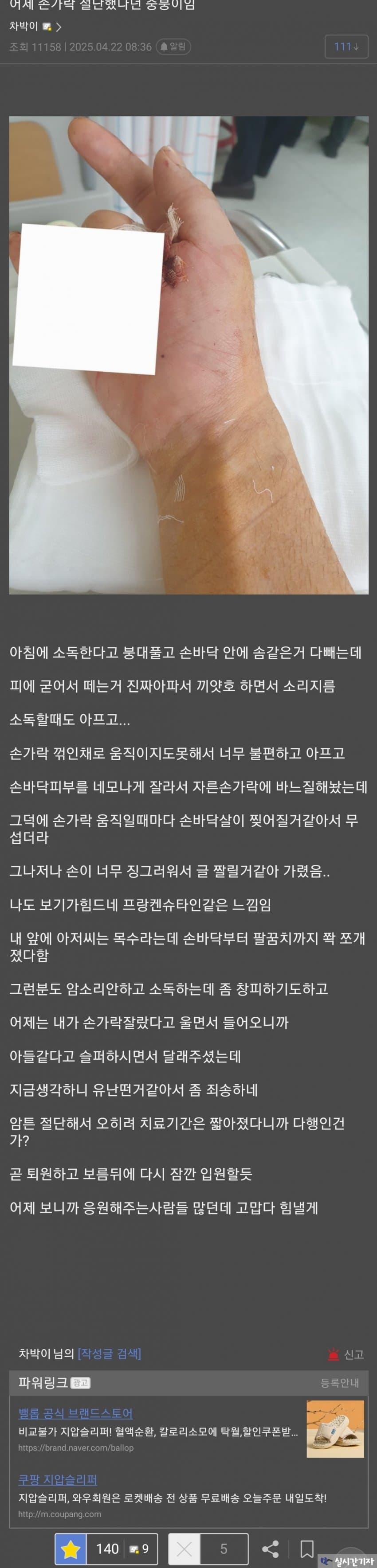The height and width of the screenshot is (1568, 377).
Task: Search posts written by 차박이
Action: pos(110,1353)
